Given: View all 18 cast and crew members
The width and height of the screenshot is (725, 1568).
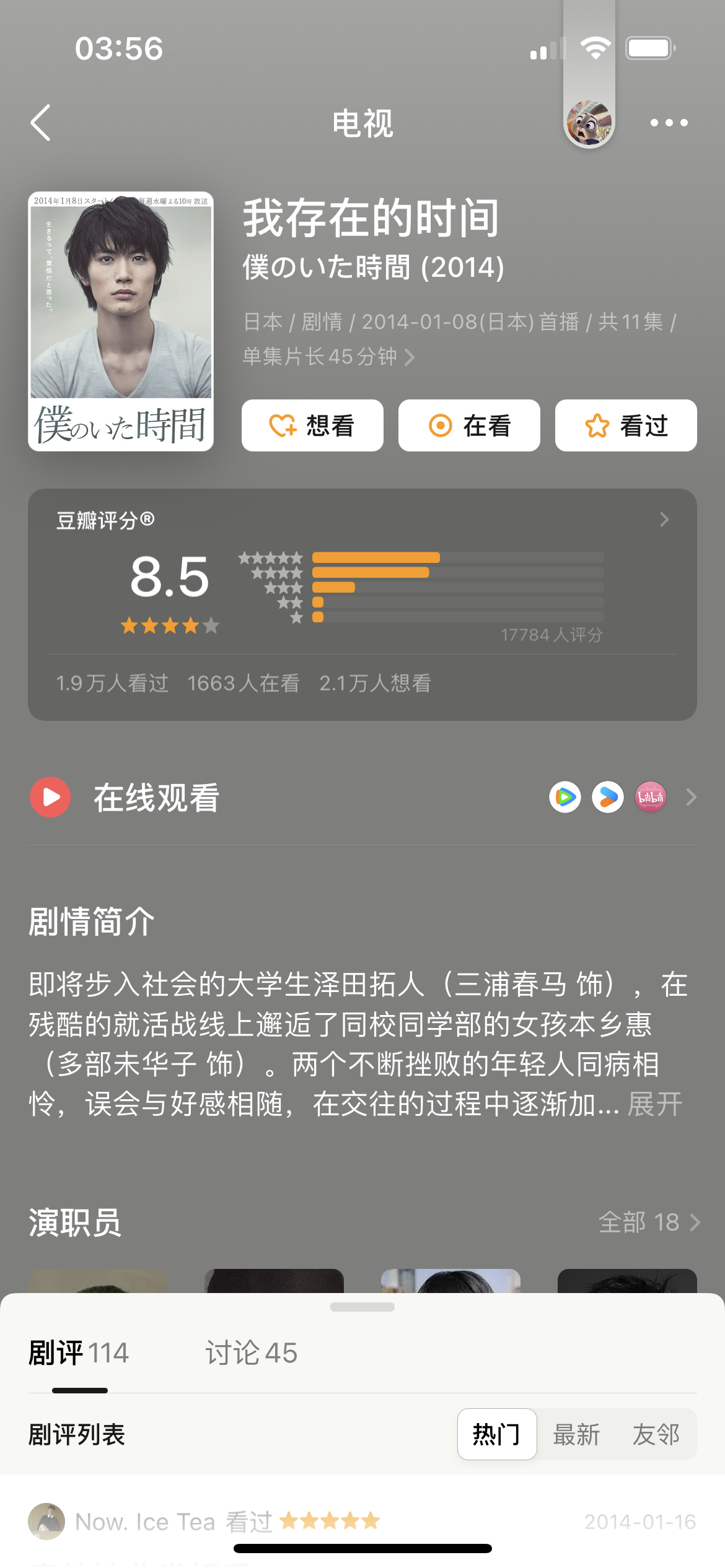Looking at the screenshot, I should pyautogui.click(x=648, y=1222).
